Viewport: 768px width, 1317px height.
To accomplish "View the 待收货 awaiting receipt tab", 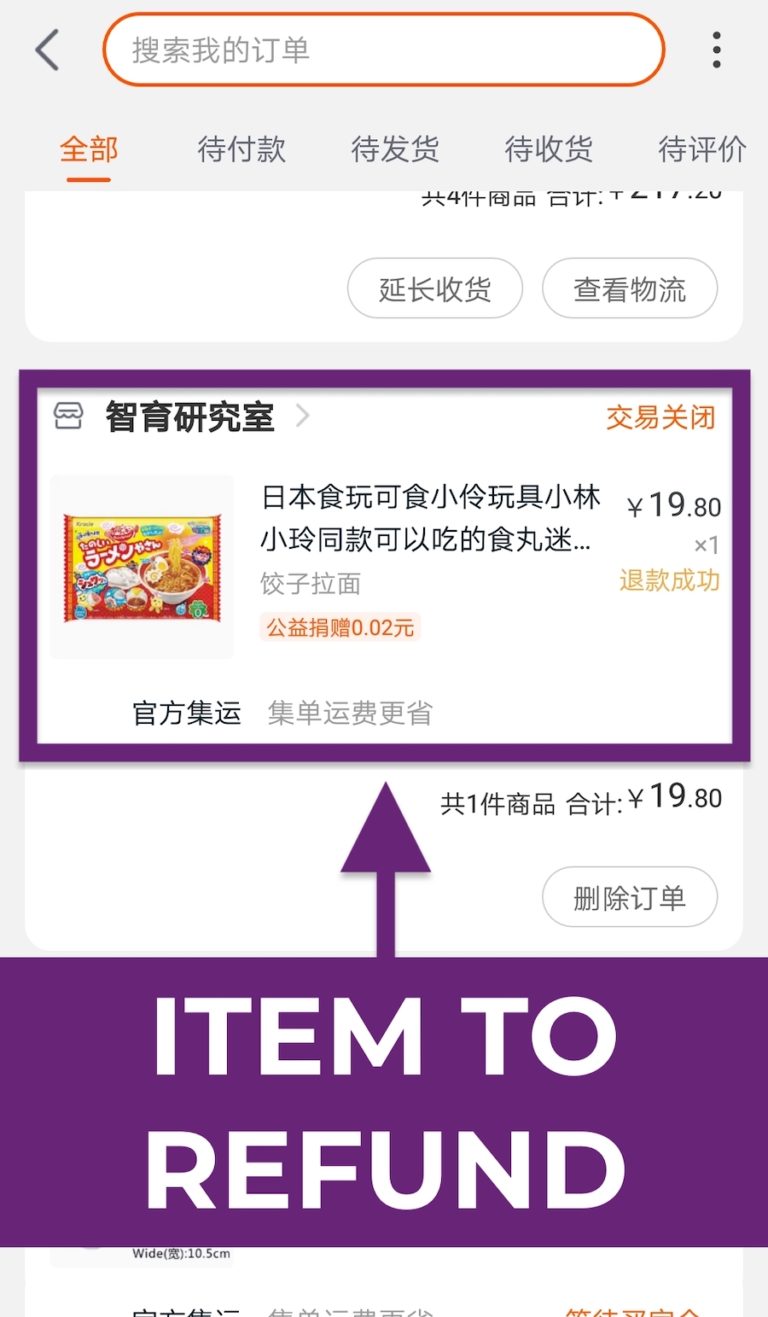I will (547, 149).
